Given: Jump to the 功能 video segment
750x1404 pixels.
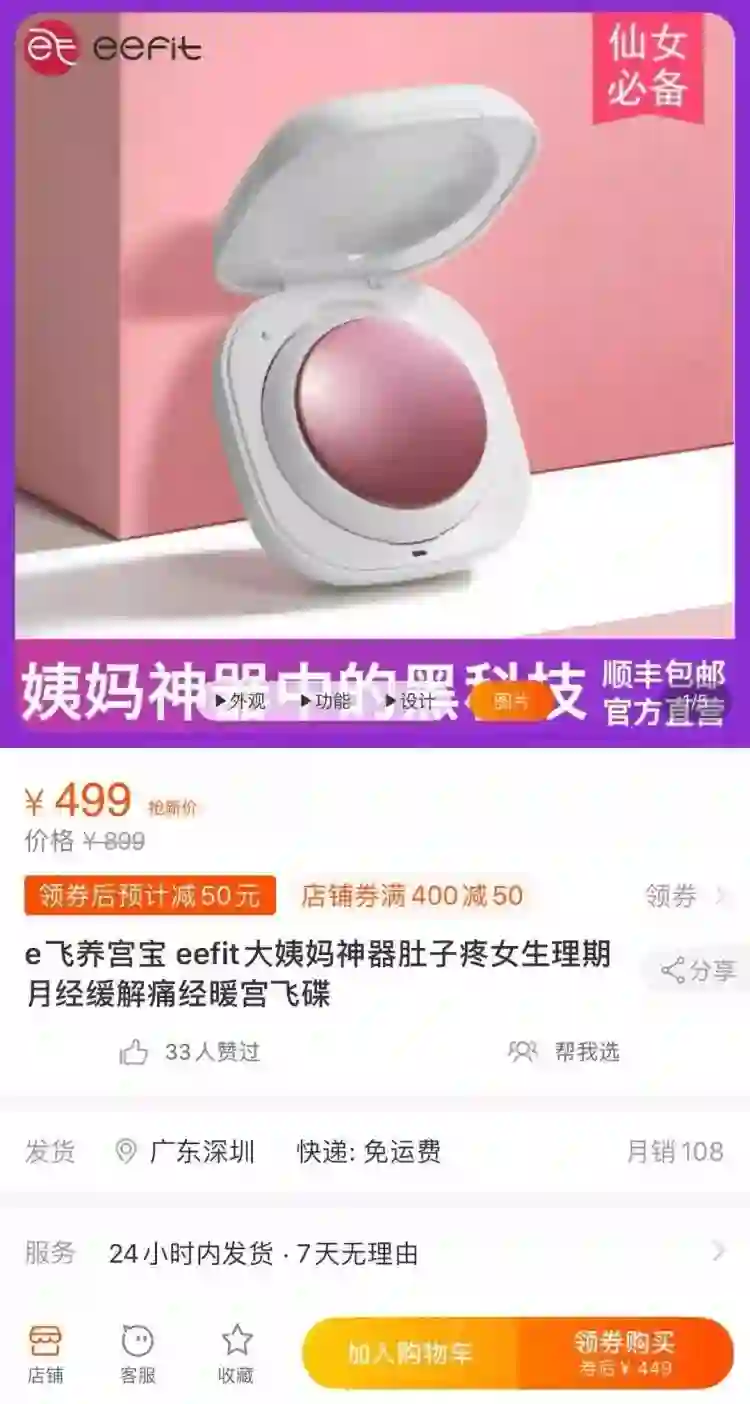Looking at the screenshot, I should point(326,701).
